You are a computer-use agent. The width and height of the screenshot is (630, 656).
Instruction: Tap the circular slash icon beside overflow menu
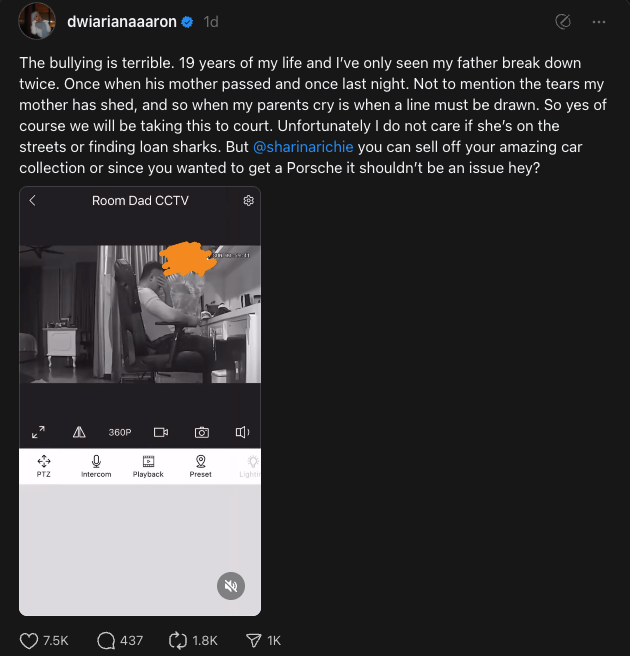pos(562,21)
